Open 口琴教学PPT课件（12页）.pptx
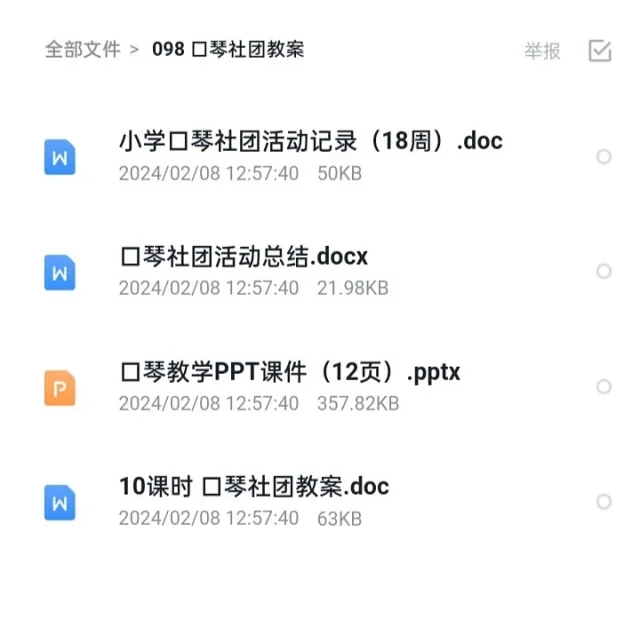Viewport: 640px width, 644px height. (x=289, y=373)
